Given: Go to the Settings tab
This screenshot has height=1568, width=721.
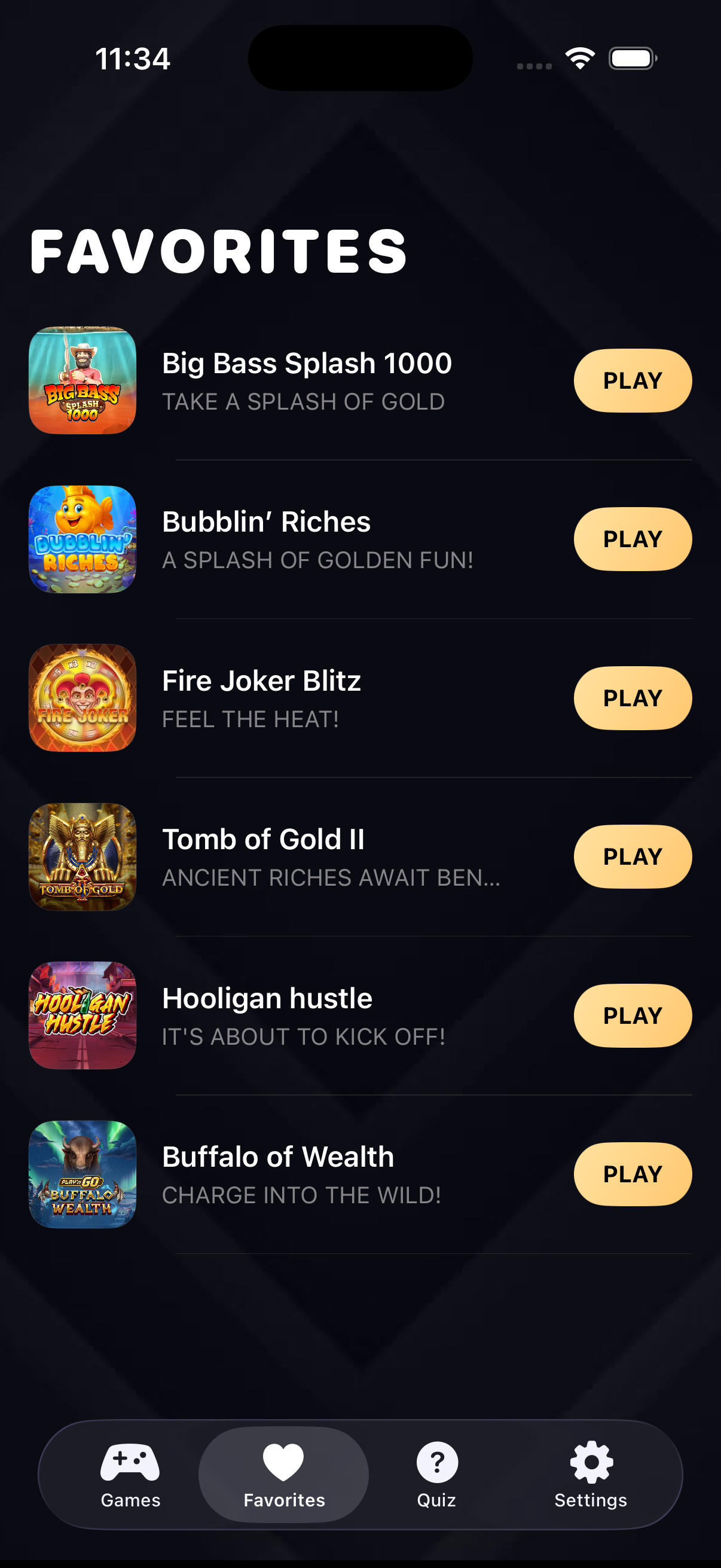Looking at the screenshot, I should [x=590, y=1474].
